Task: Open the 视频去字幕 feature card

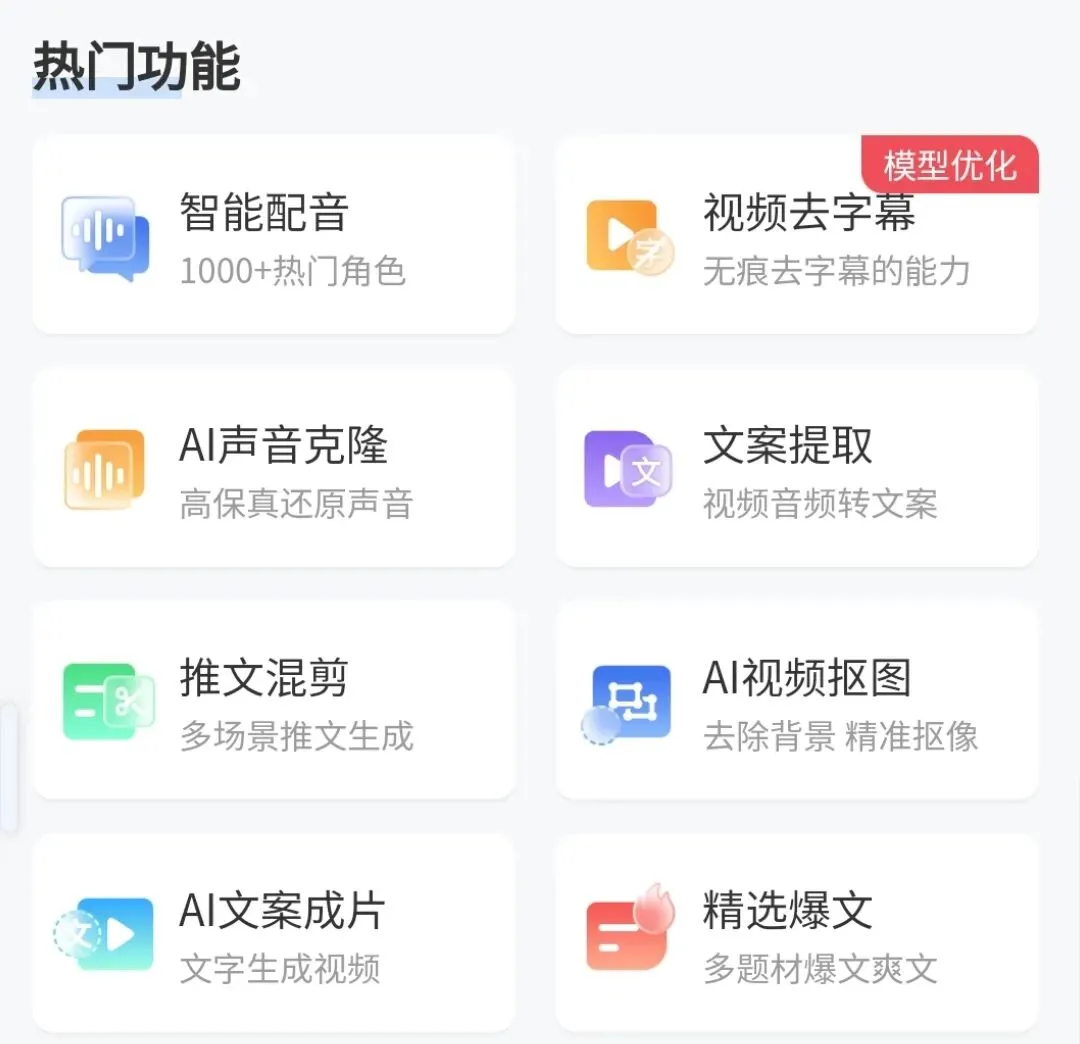Action: coord(797,234)
